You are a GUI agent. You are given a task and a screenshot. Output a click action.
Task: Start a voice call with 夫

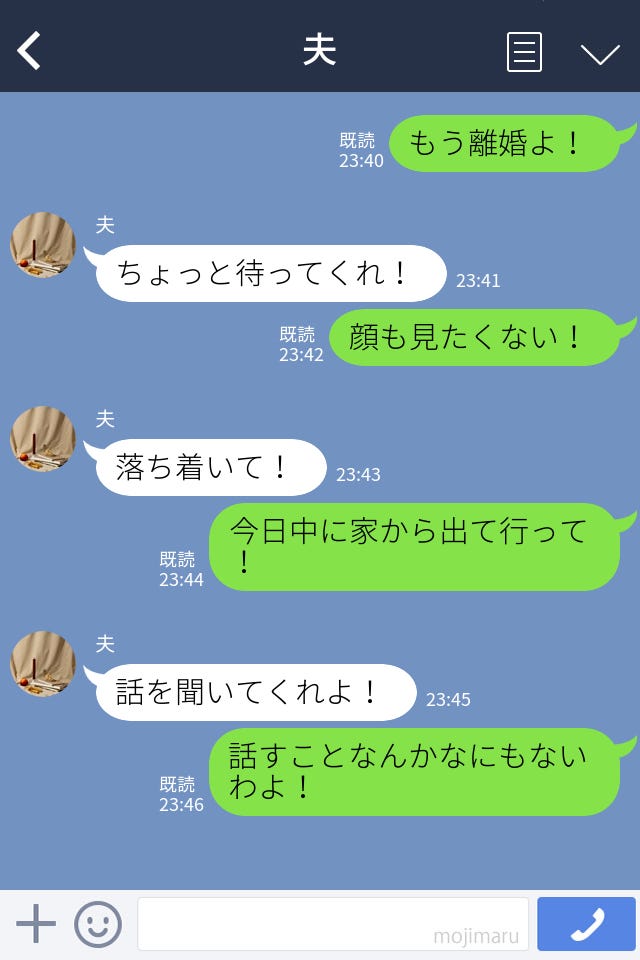(586, 924)
